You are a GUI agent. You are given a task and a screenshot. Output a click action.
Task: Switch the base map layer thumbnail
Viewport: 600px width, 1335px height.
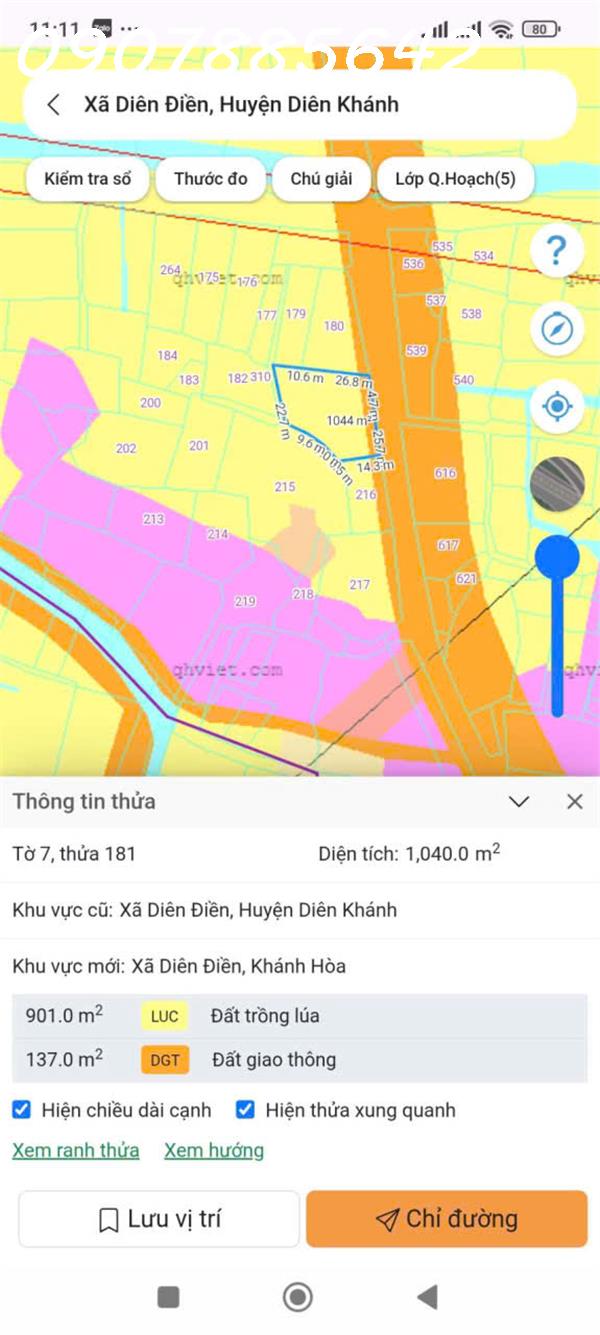pyautogui.click(x=557, y=483)
